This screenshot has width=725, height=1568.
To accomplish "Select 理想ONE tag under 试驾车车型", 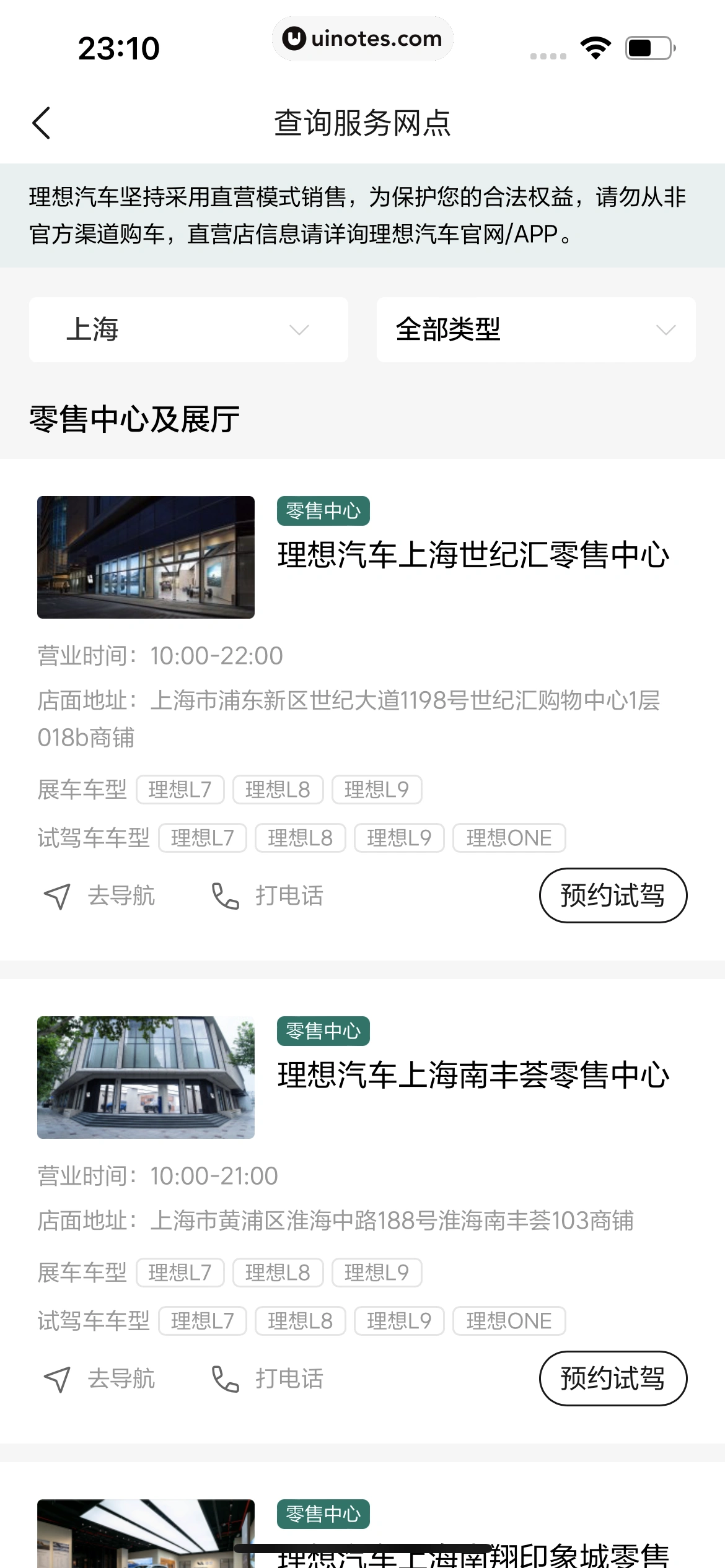I will (x=509, y=837).
